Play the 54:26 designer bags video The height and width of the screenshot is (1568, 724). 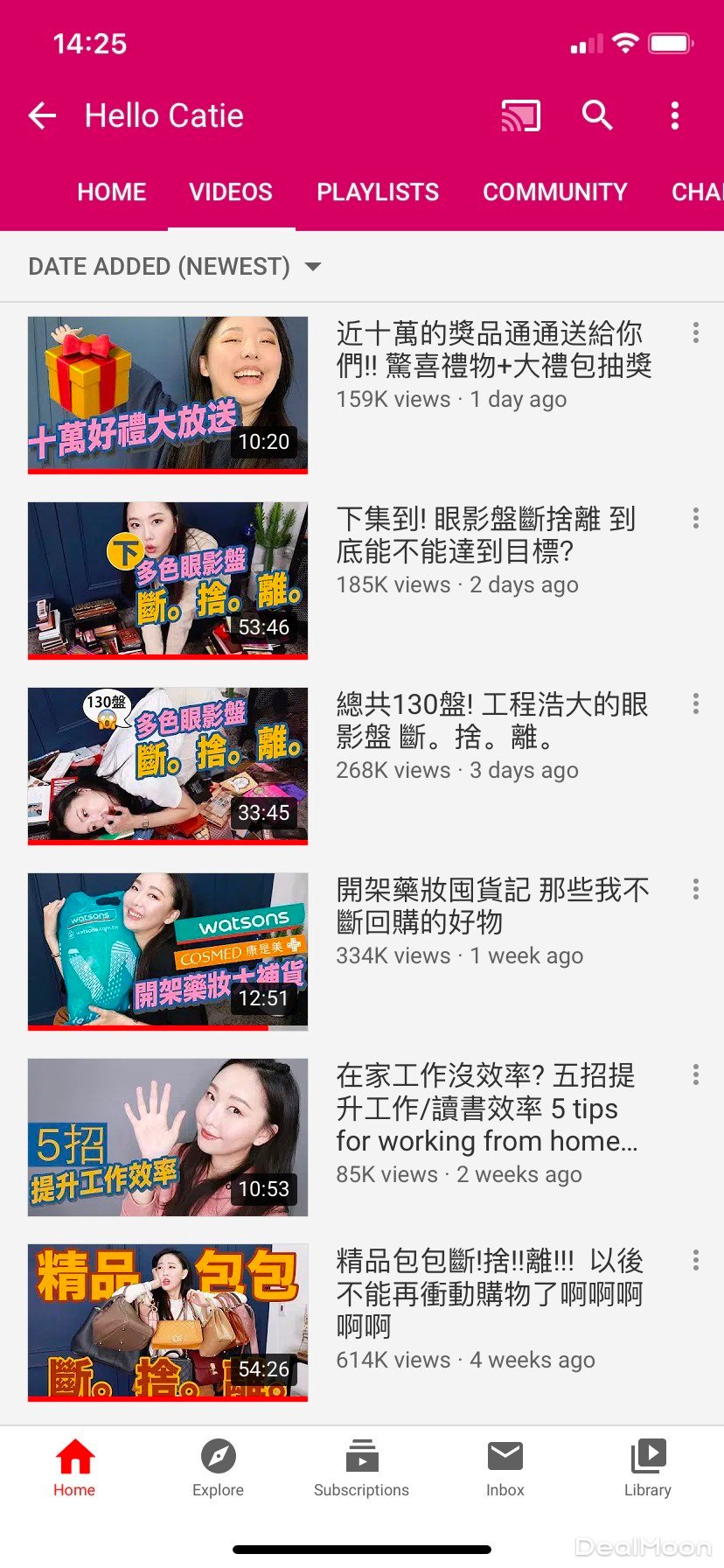pos(168,1322)
